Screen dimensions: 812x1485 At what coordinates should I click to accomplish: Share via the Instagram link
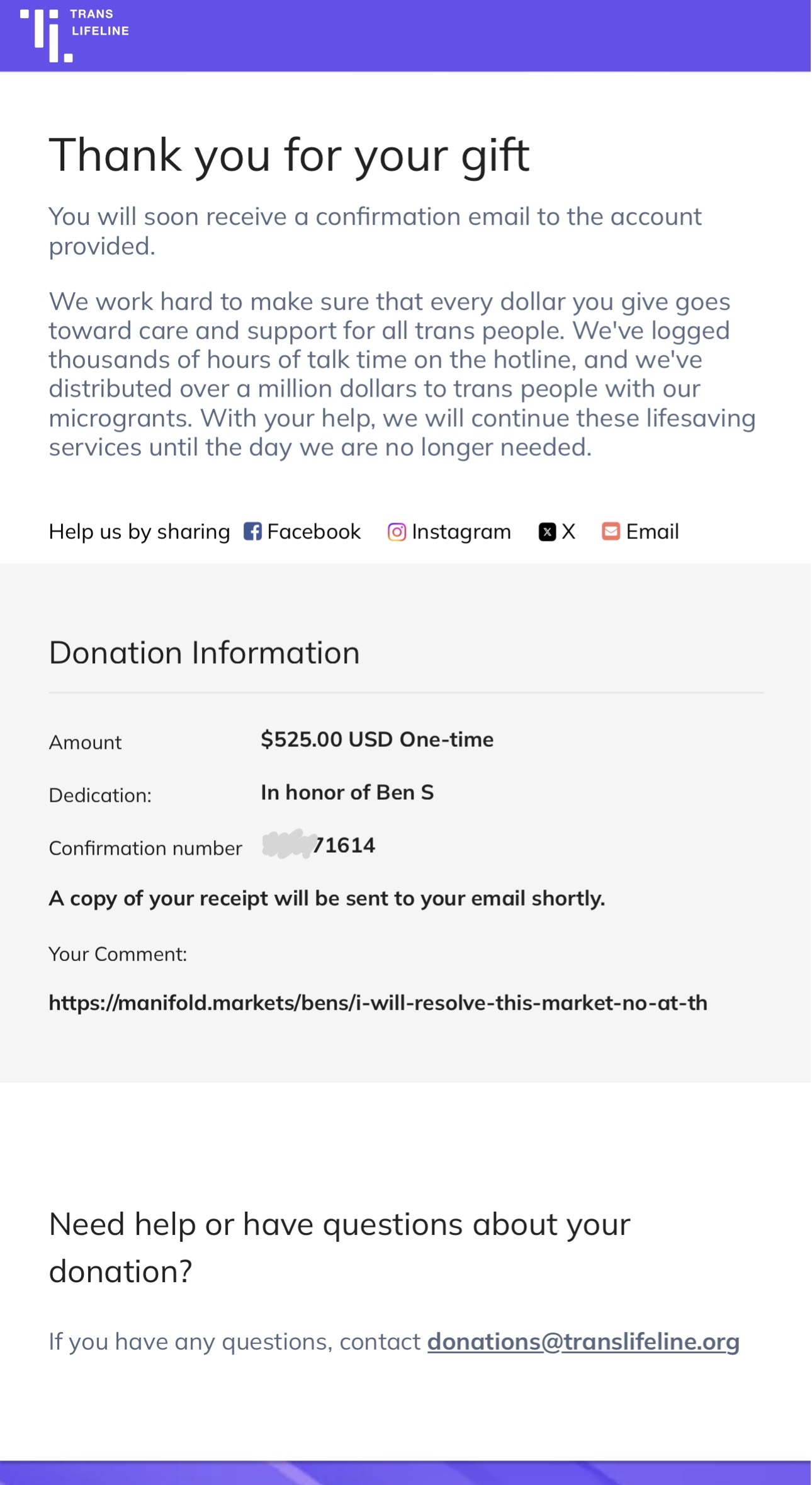pos(449,532)
